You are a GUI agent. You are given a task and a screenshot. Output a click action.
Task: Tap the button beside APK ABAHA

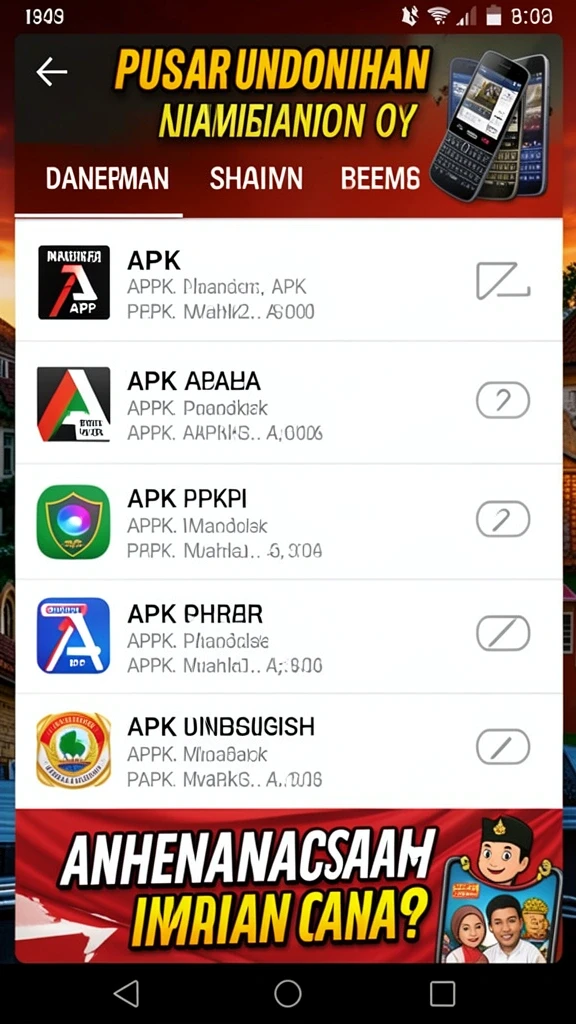pos(503,400)
